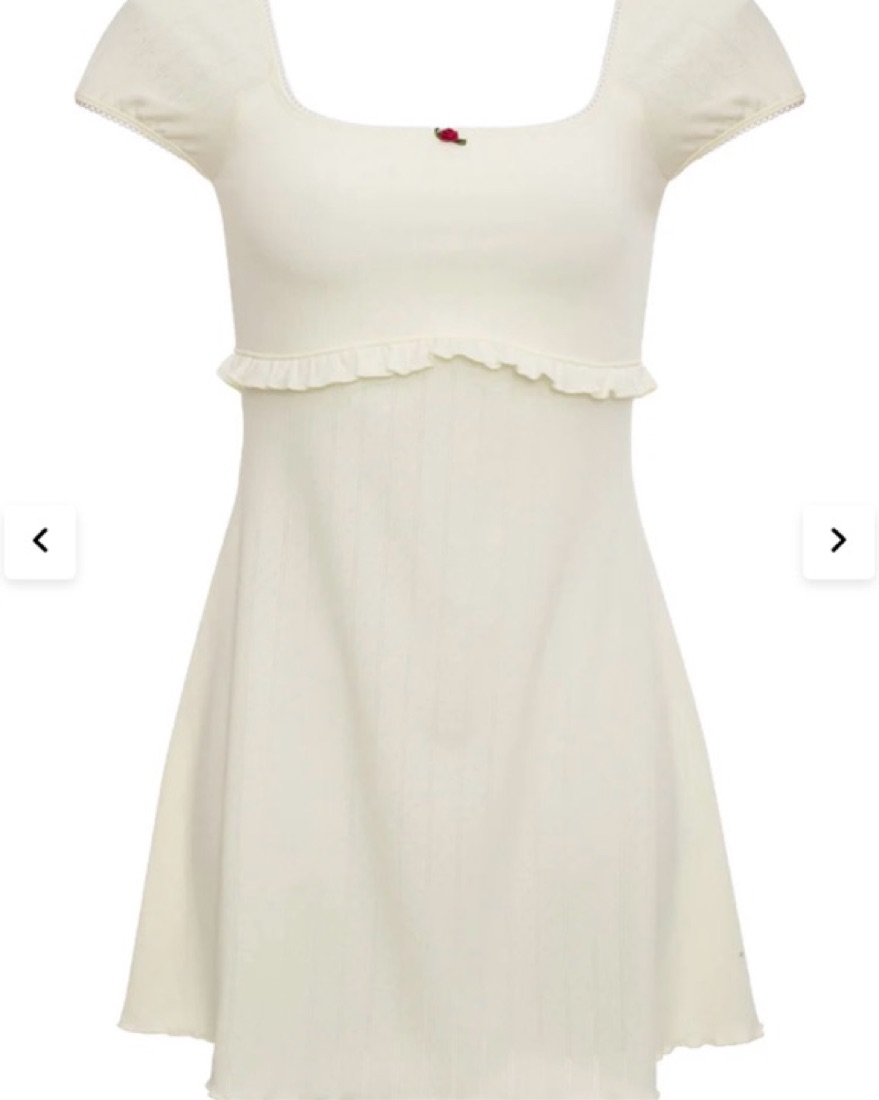
Task: Go to the previous product image
Action: click(40, 541)
